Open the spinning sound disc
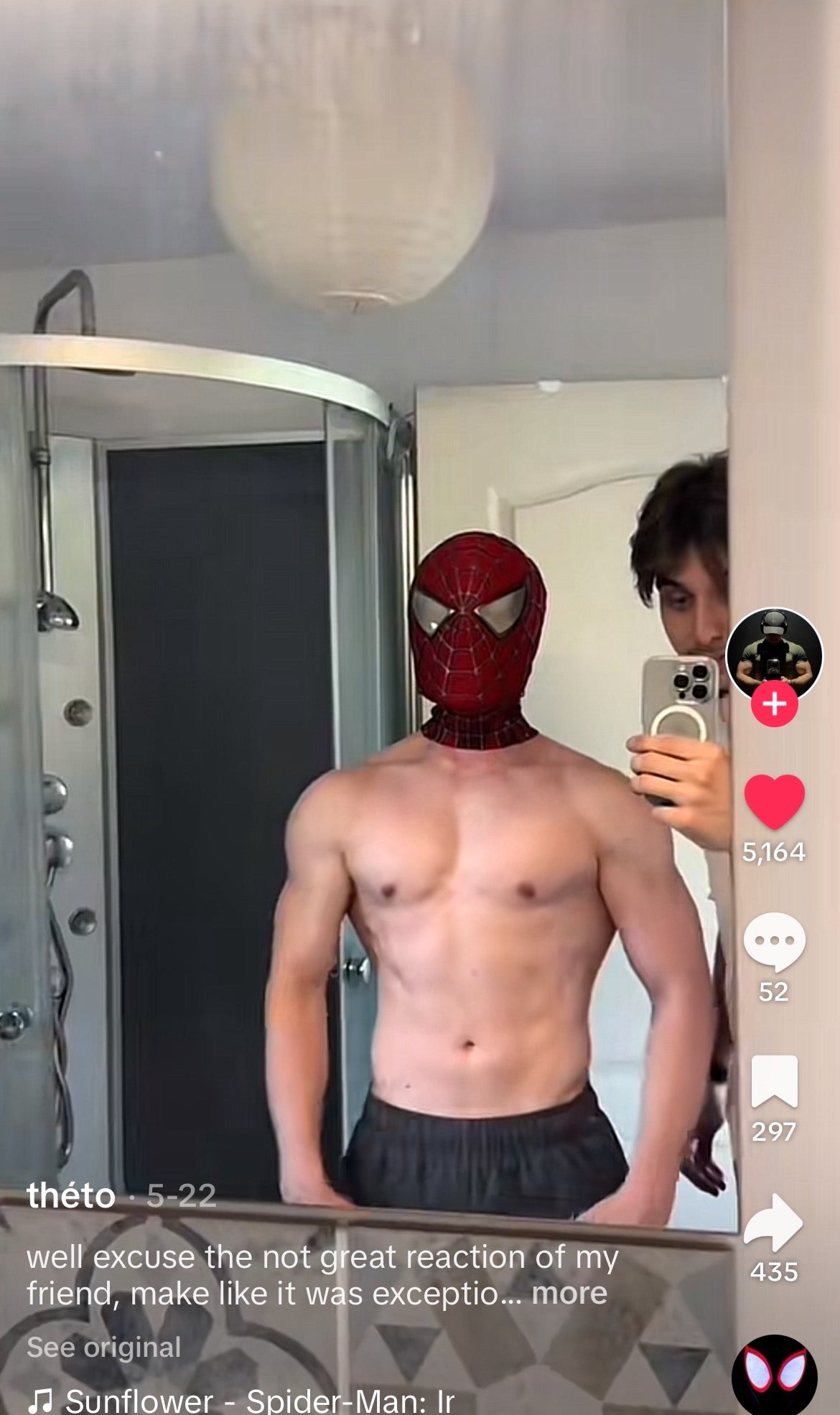The height and width of the screenshot is (1415, 840). coord(773,1375)
